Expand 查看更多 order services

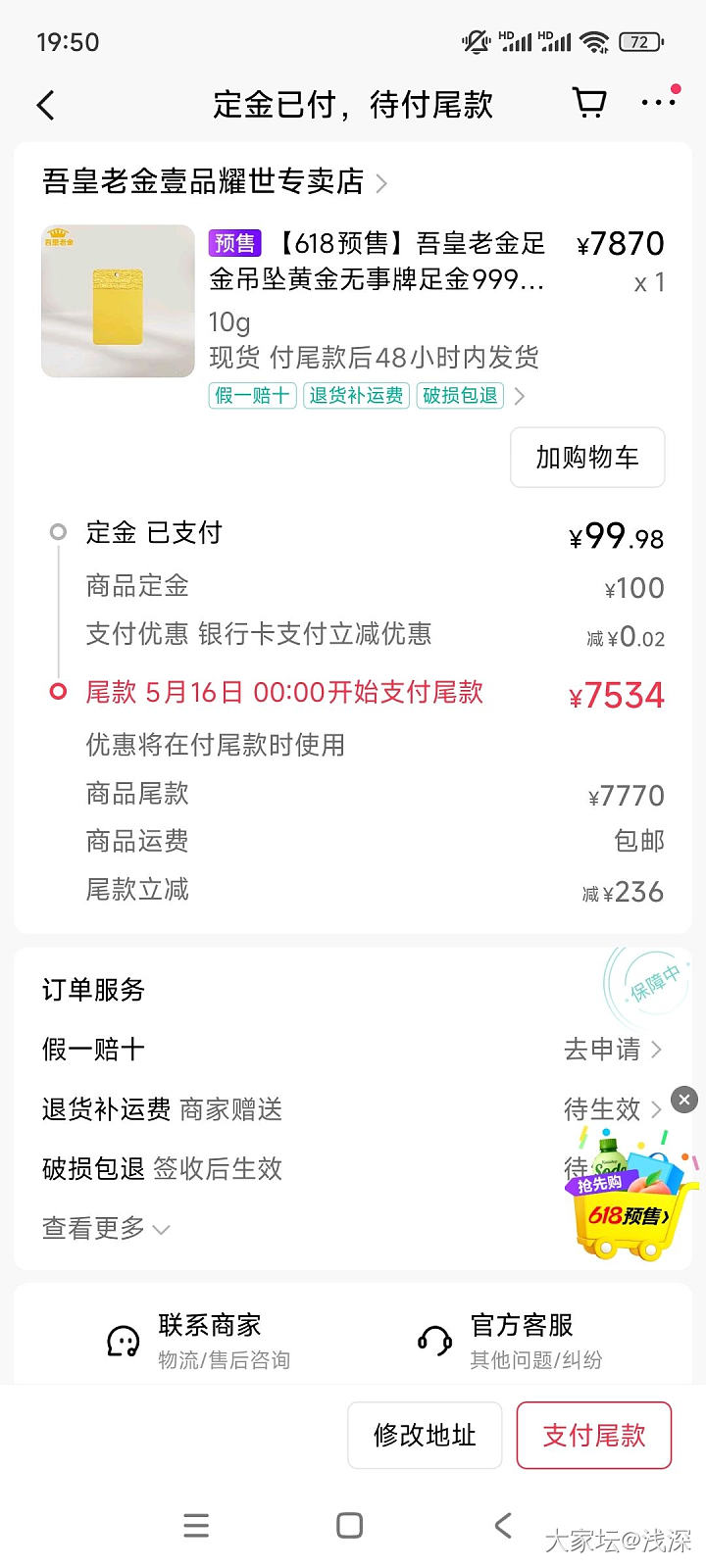click(x=106, y=1228)
